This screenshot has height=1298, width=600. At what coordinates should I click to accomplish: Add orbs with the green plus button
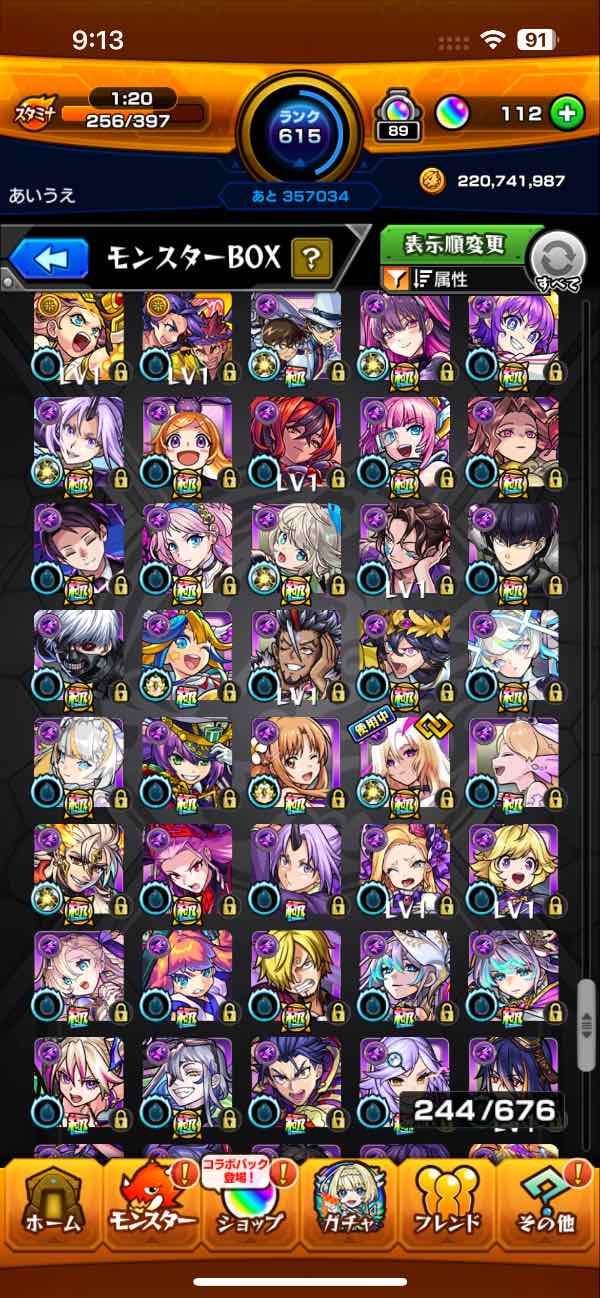pyautogui.click(x=567, y=113)
